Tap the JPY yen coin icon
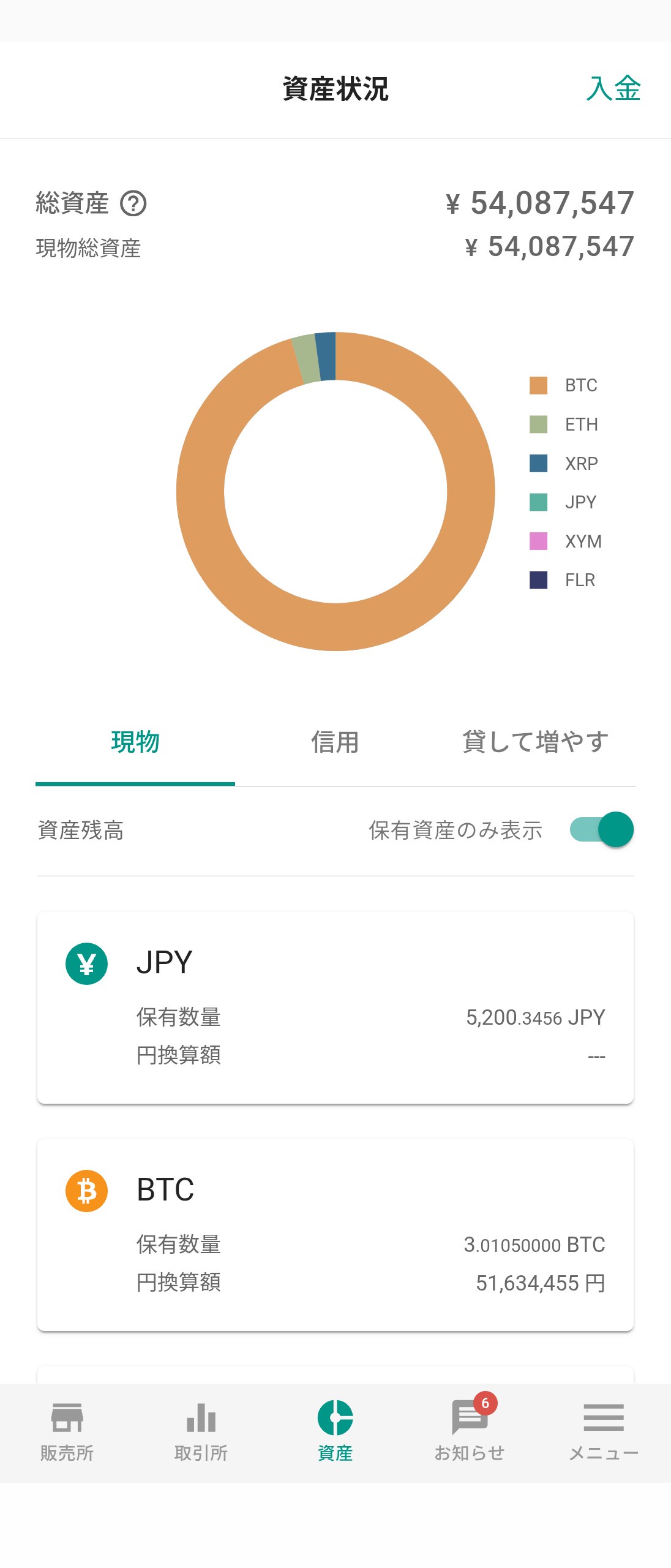The image size is (671, 1568). click(86, 962)
